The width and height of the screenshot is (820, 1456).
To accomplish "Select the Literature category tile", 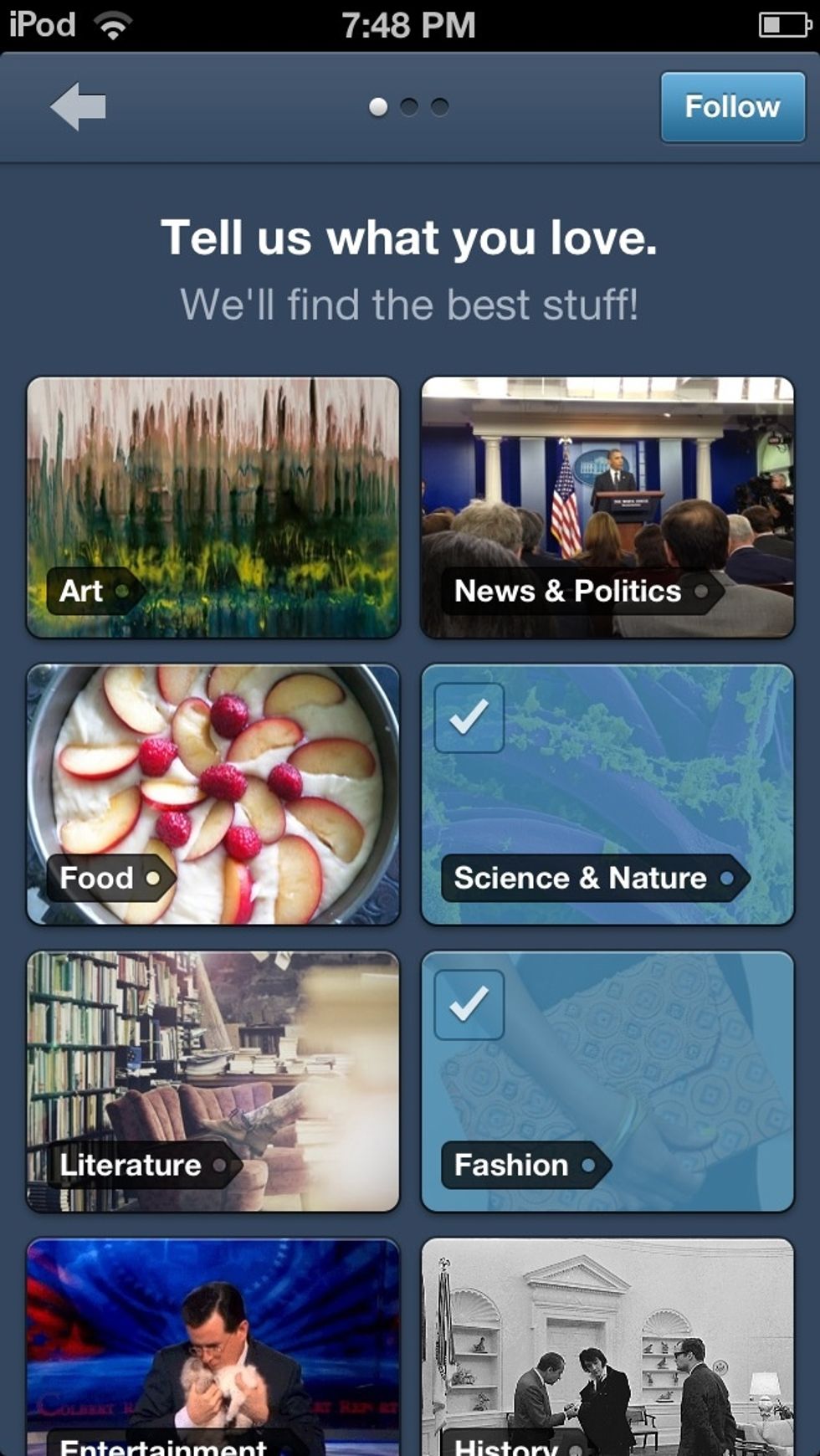I will 213,1081.
